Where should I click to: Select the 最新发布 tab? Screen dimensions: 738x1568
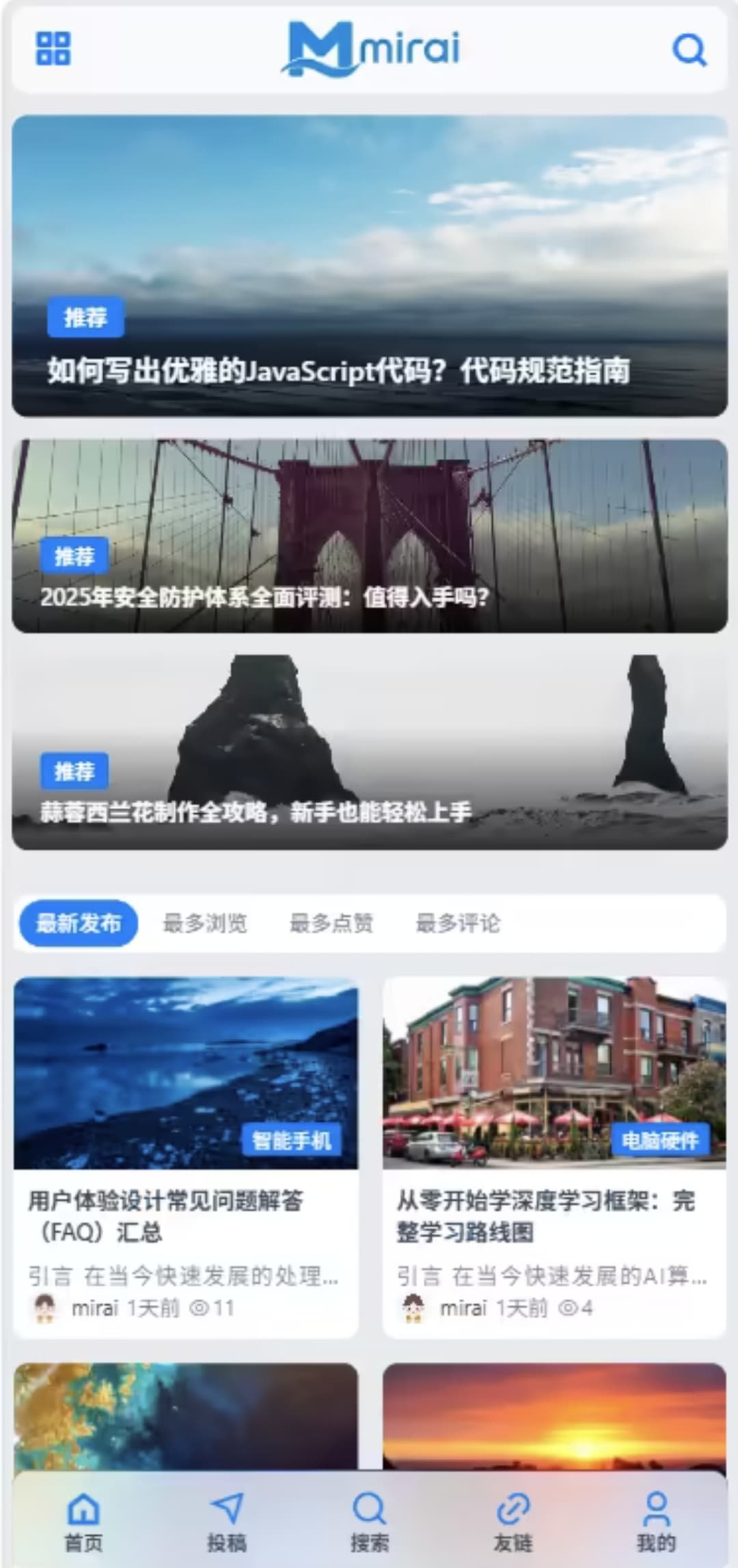click(79, 923)
